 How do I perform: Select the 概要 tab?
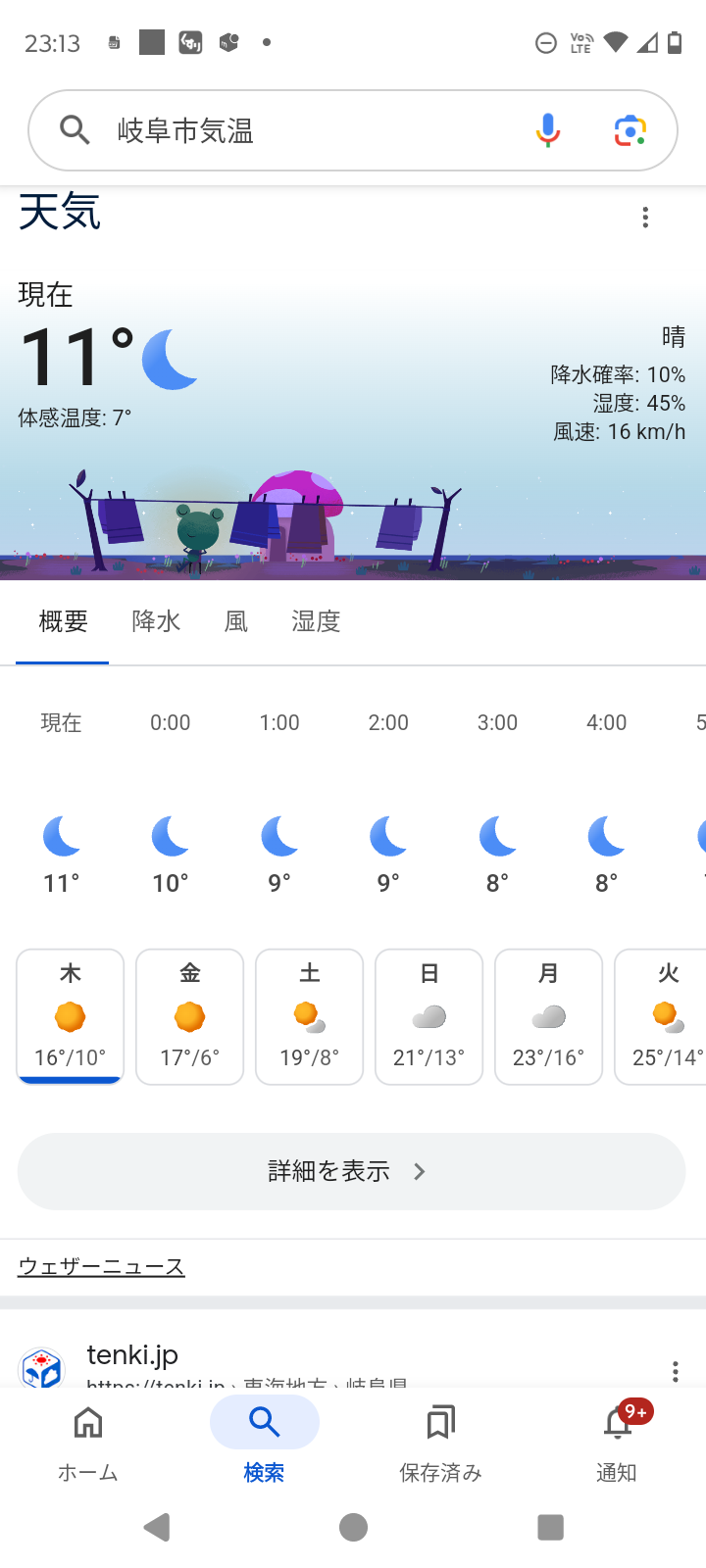point(64,621)
